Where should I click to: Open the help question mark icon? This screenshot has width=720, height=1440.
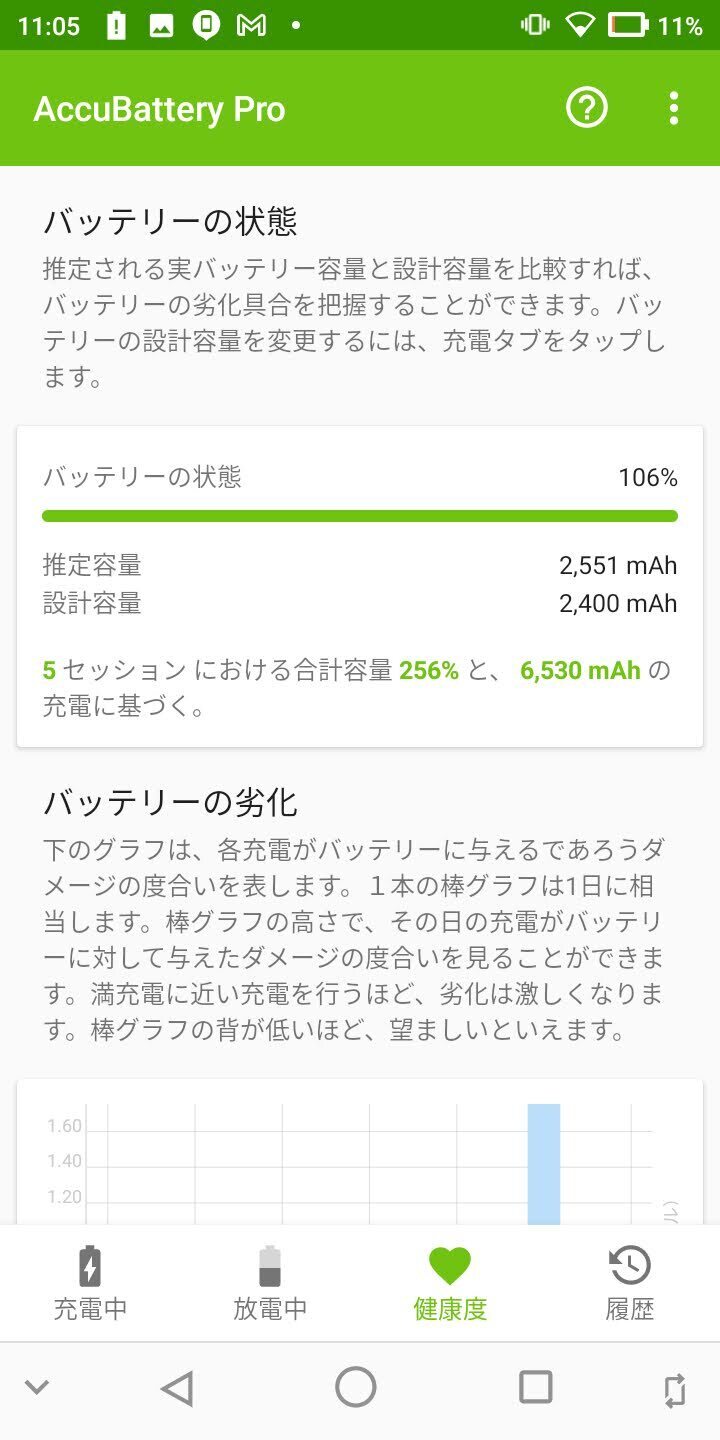587,108
